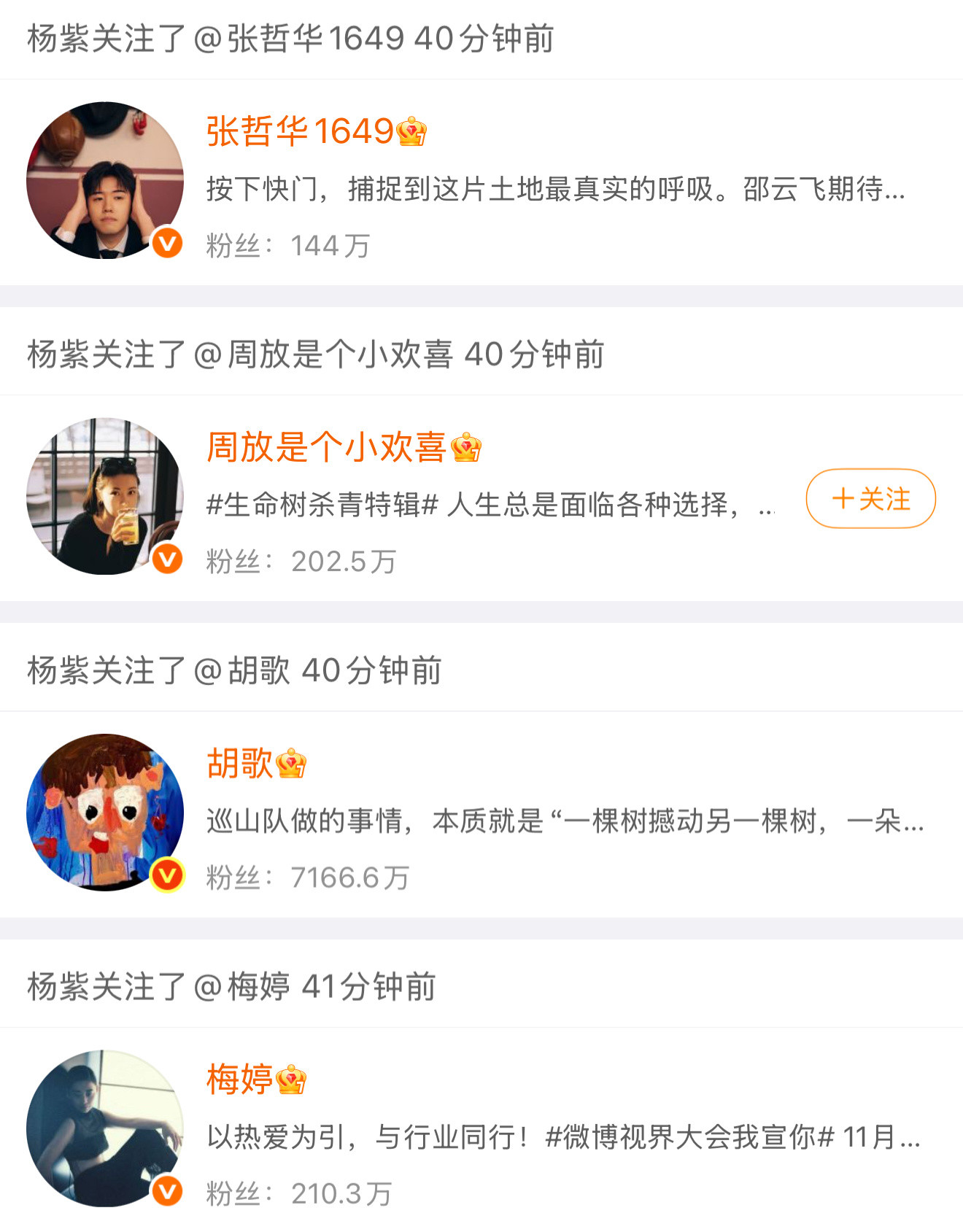Open 胡歌's profile via his username link

241,764
